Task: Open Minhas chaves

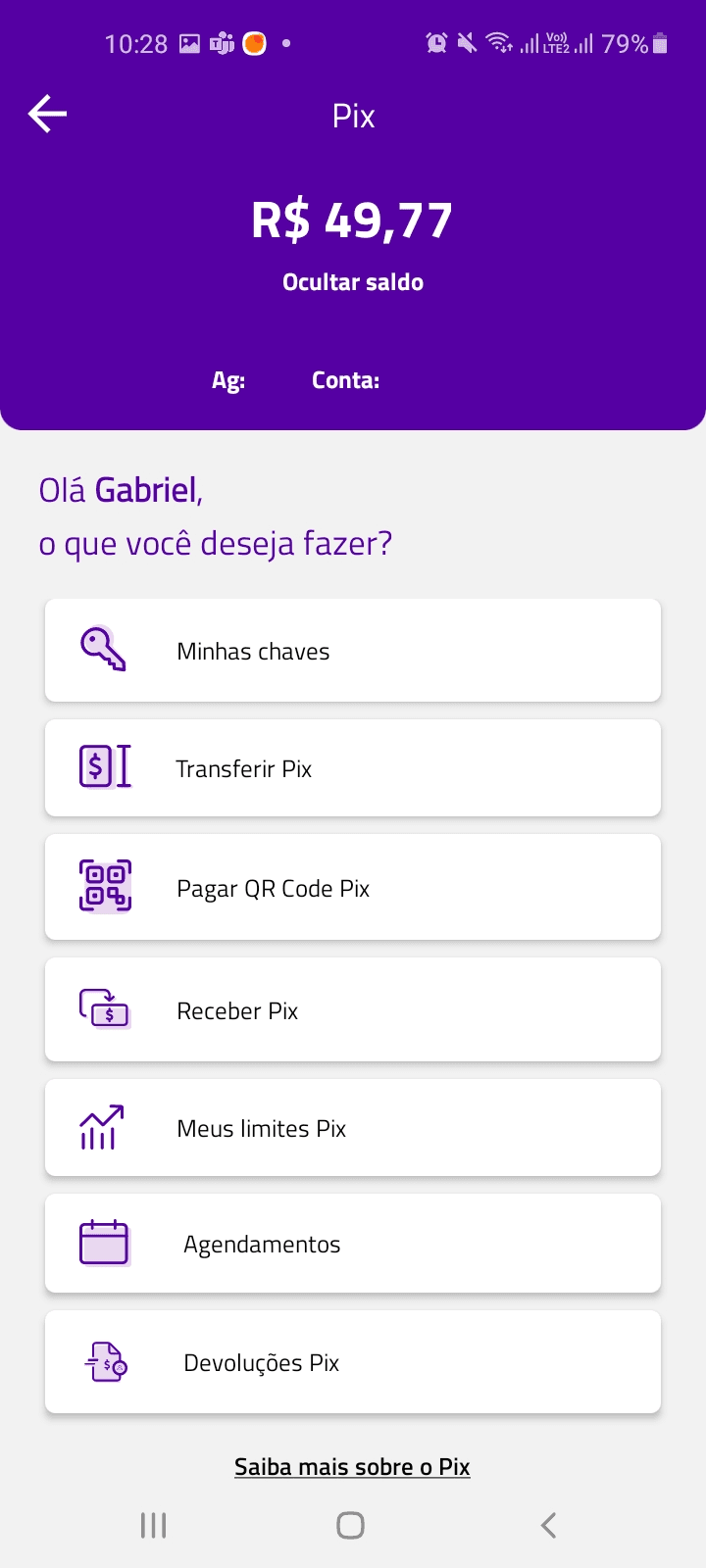Action: tap(353, 651)
